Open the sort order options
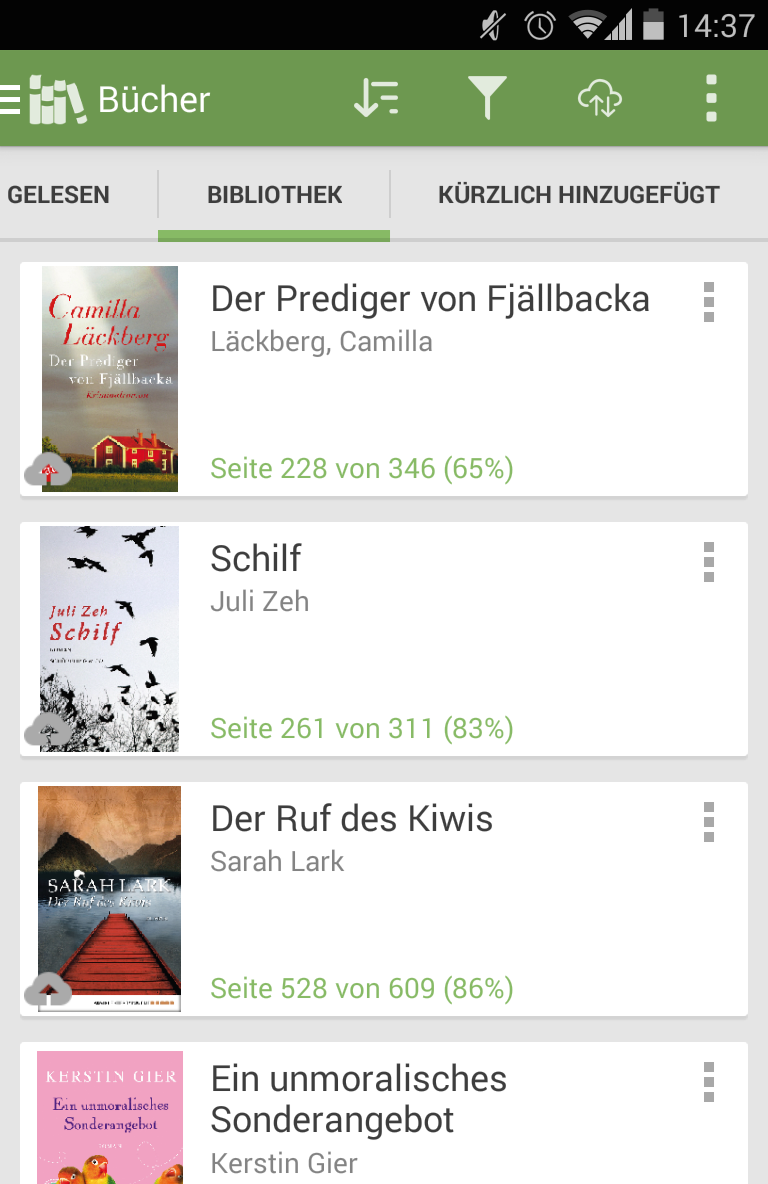768x1184 pixels. (376, 98)
